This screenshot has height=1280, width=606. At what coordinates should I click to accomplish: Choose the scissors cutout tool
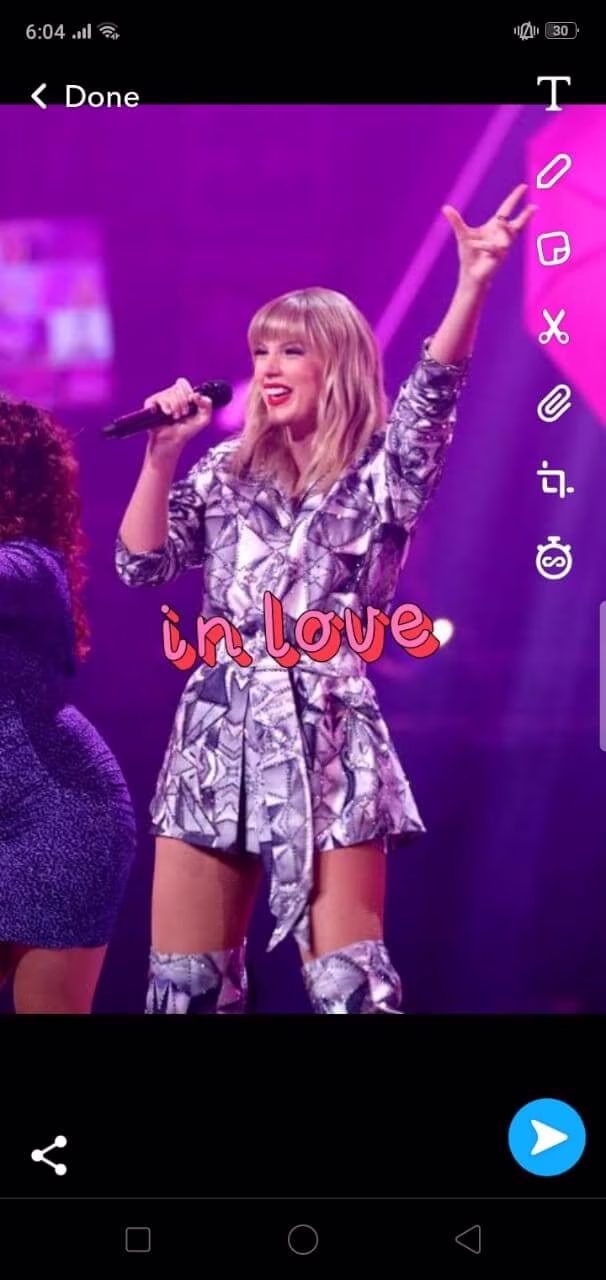(x=553, y=327)
